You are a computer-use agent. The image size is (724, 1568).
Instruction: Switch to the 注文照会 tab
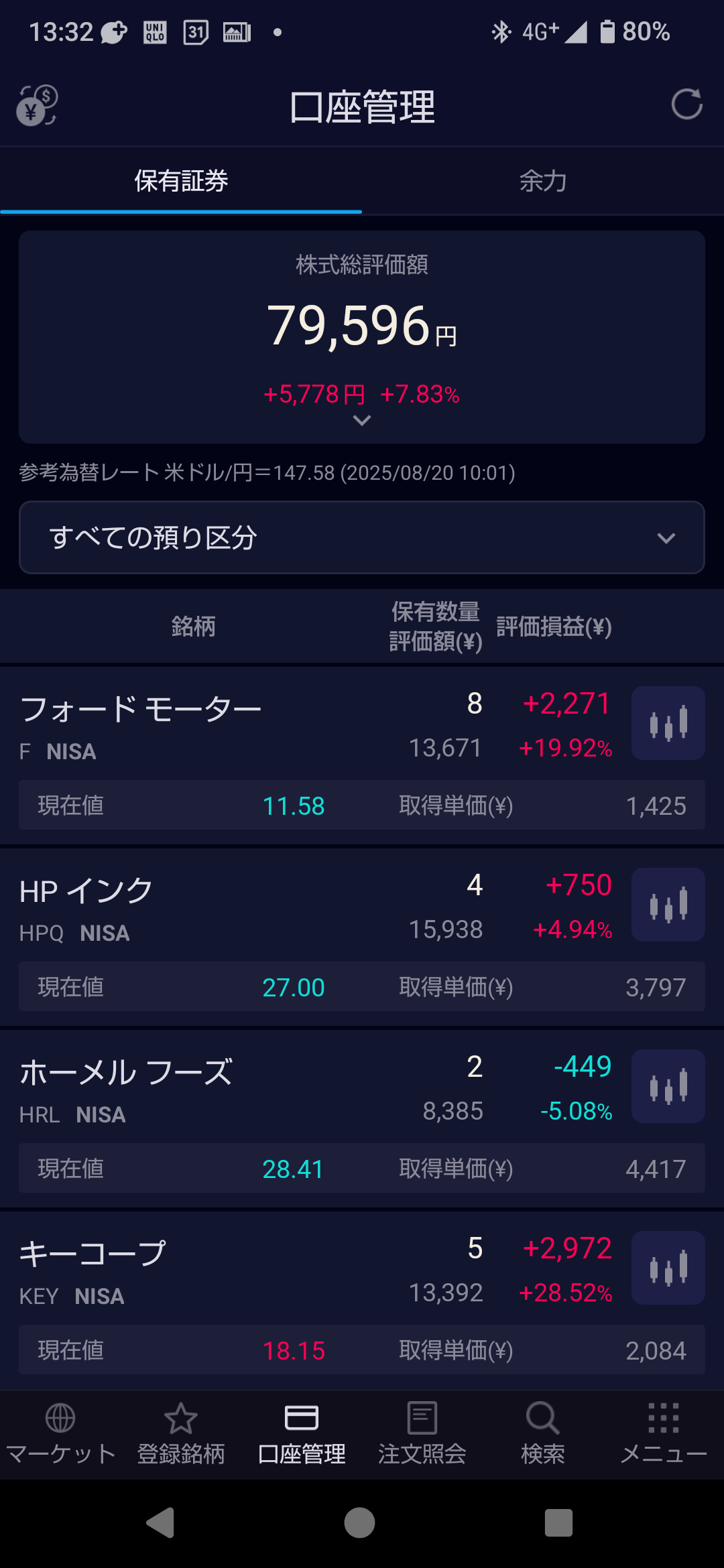pos(422,1434)
